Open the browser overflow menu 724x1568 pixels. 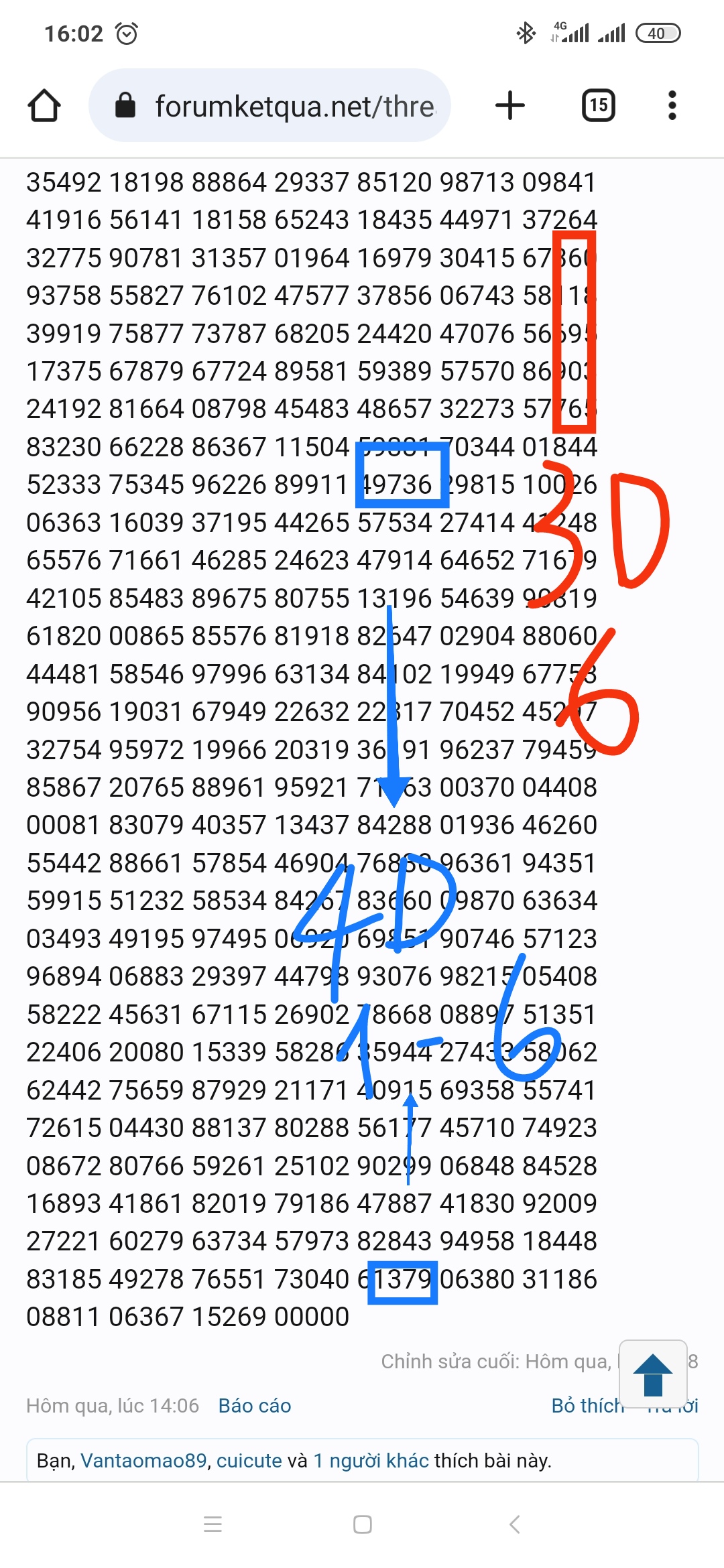[672, 105]
